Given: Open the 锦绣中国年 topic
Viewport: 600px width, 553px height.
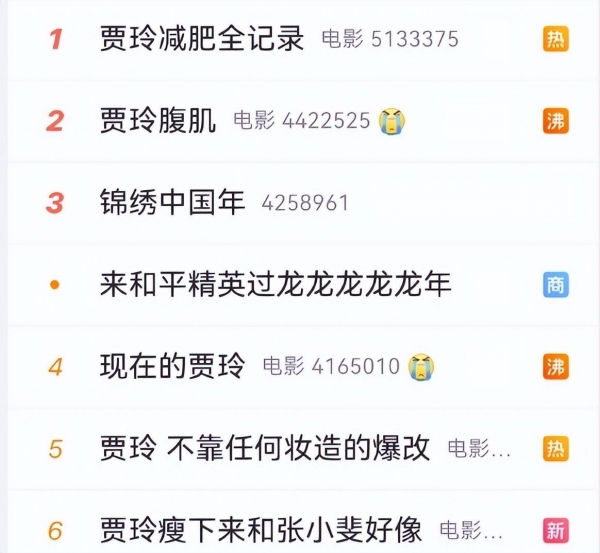Looking at the screenshot, I should [x=173, y=203].
